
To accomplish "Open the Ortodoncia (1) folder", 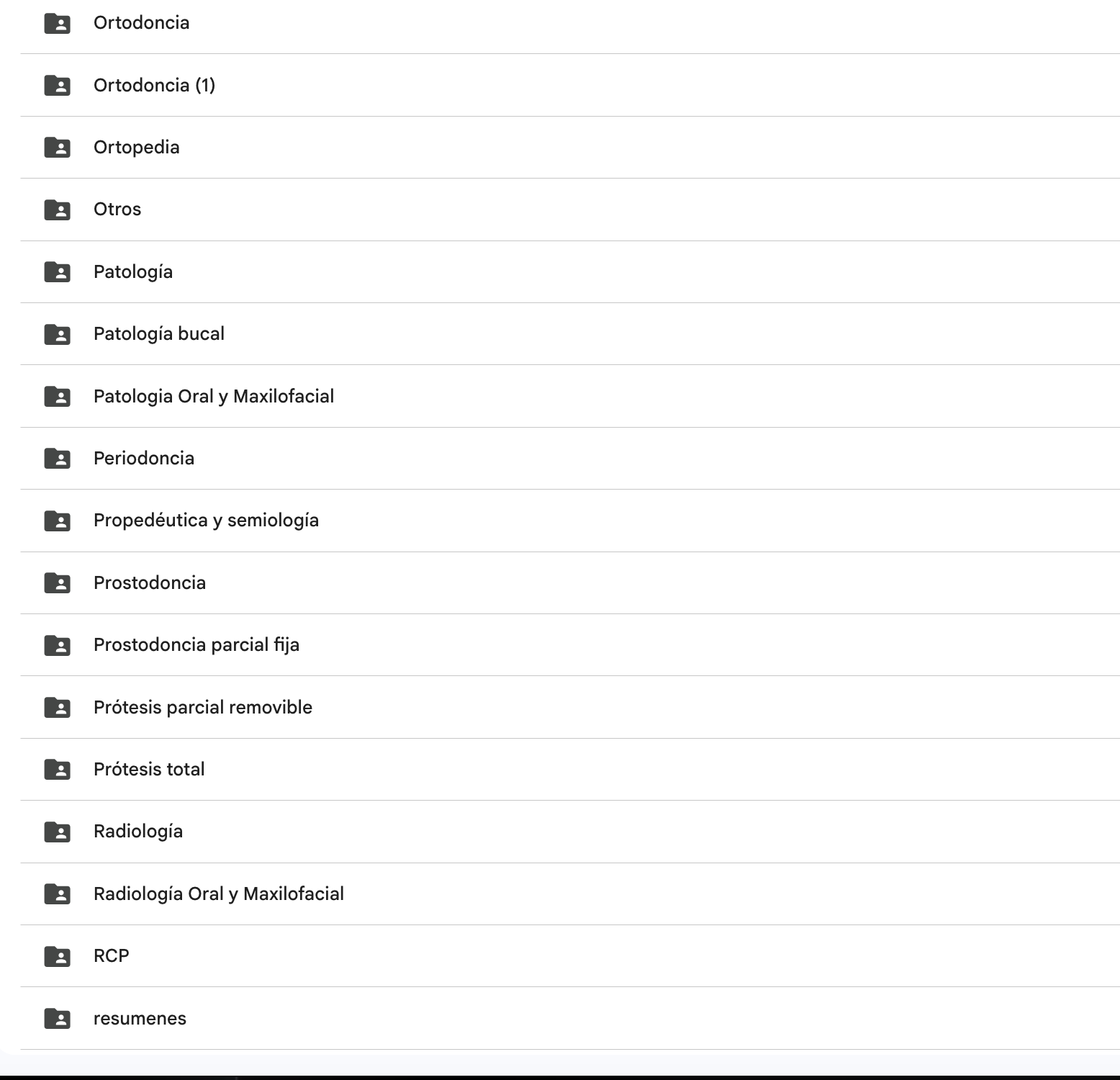I will (x=154, y=85).
